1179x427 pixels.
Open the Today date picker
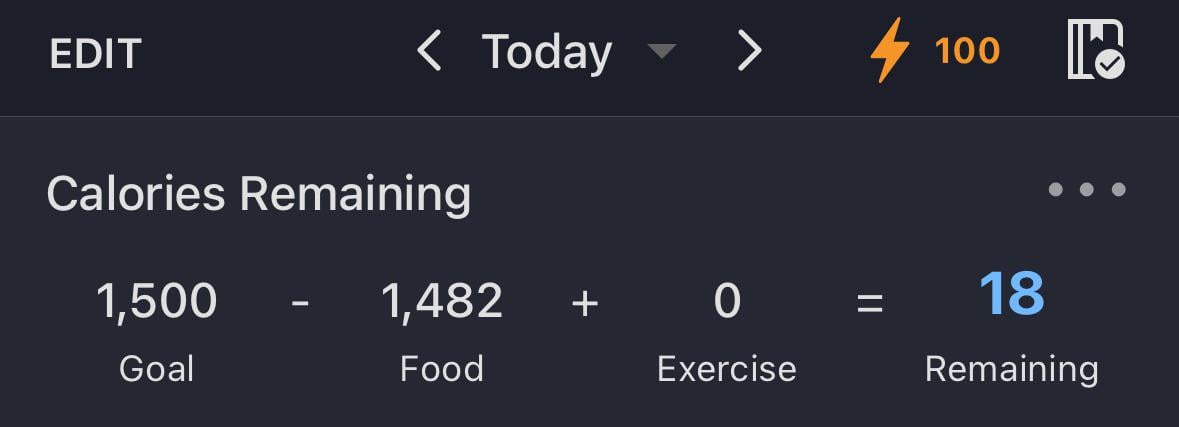click(577, 52)
